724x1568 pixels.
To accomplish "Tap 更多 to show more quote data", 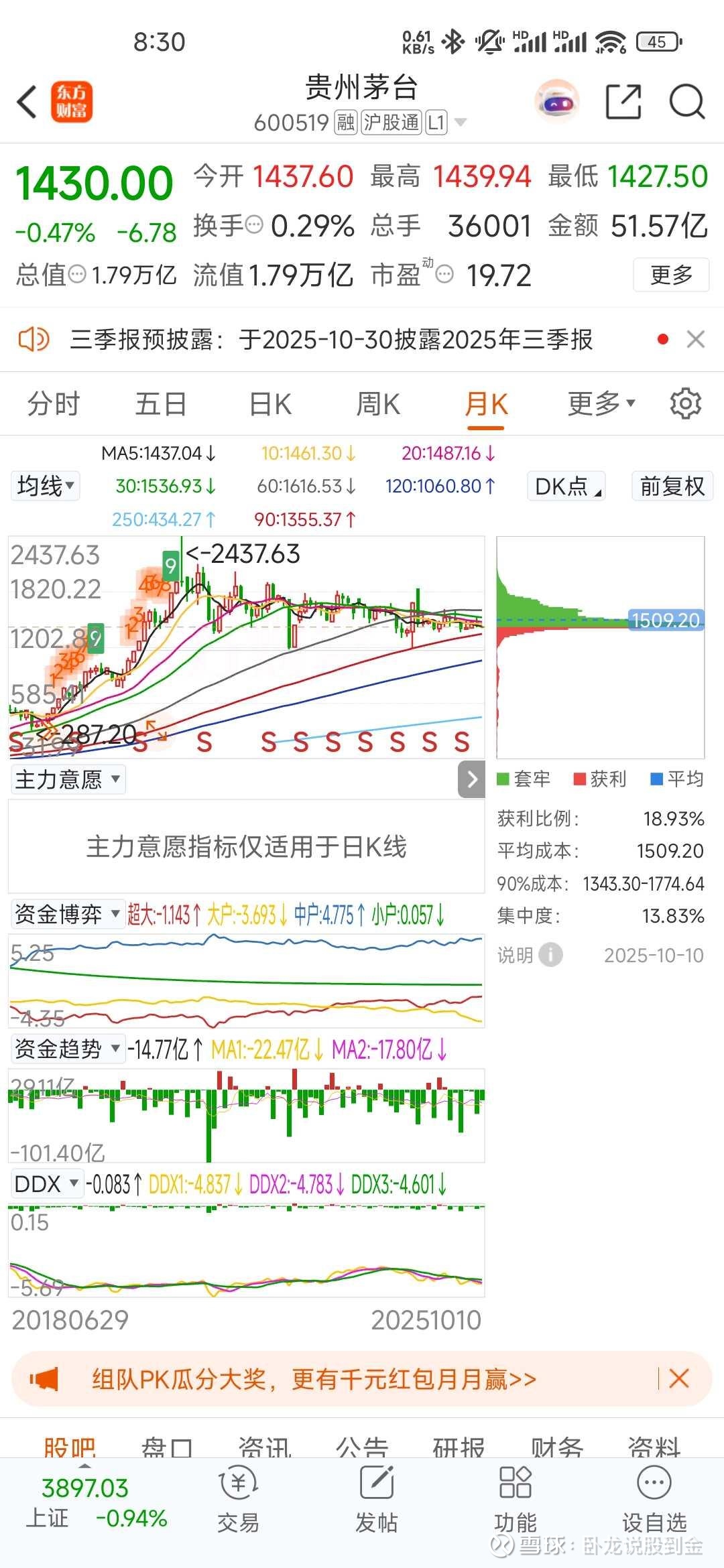I will click(670, 275).
